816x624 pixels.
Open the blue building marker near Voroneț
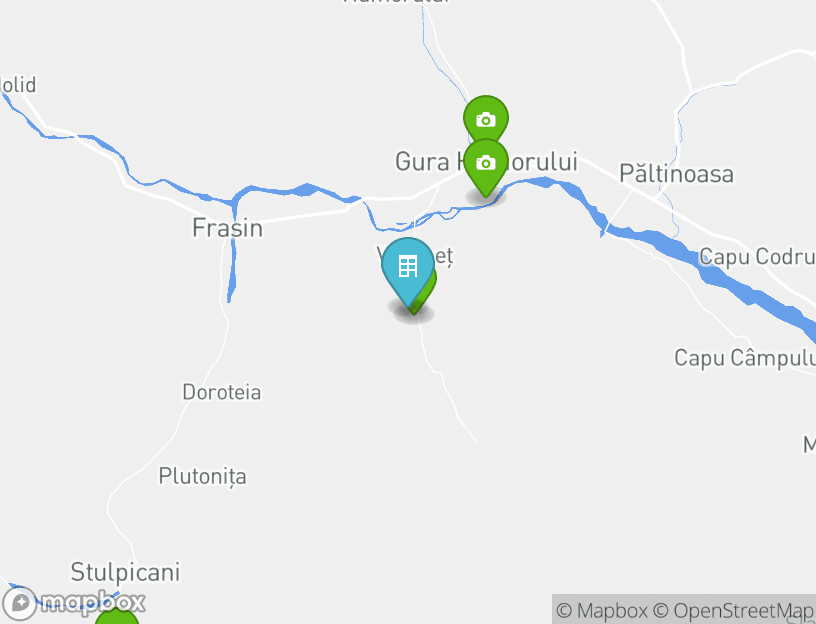coord(407,268)
